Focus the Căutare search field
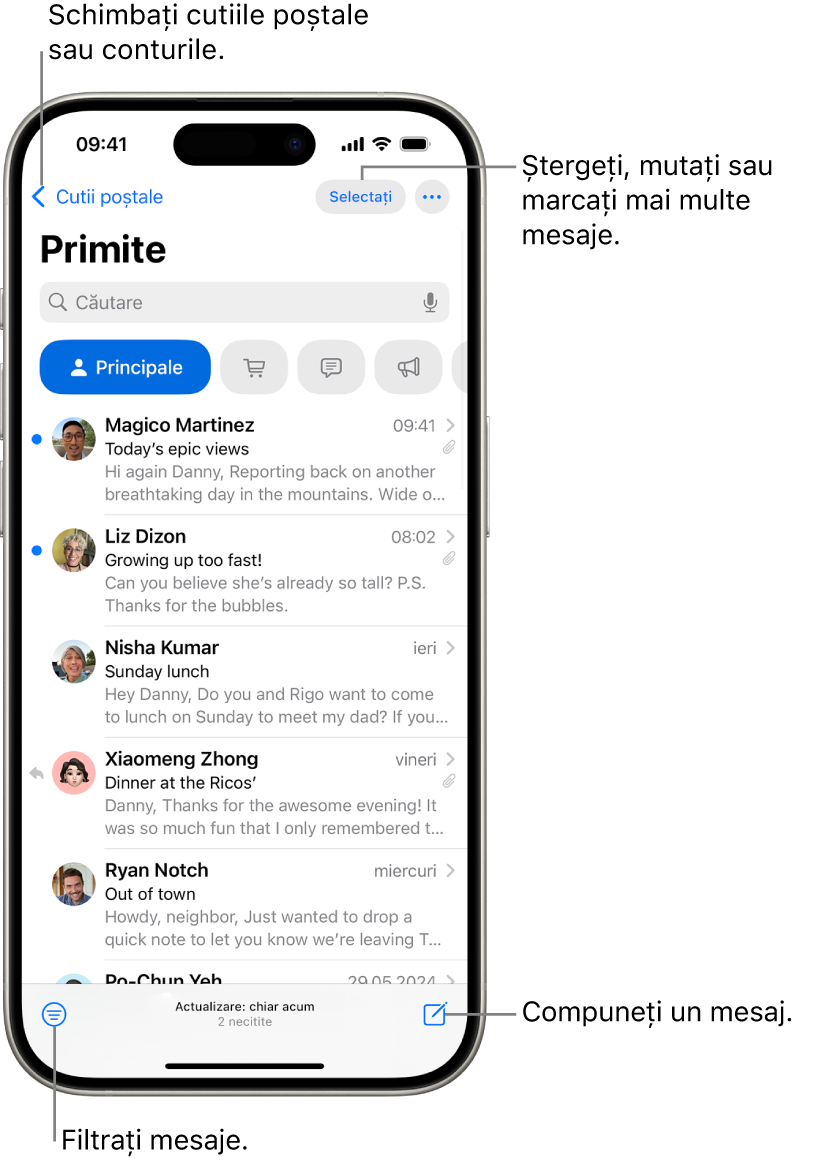The height and width of the screenshot is (1168, 835). (230, 302)
